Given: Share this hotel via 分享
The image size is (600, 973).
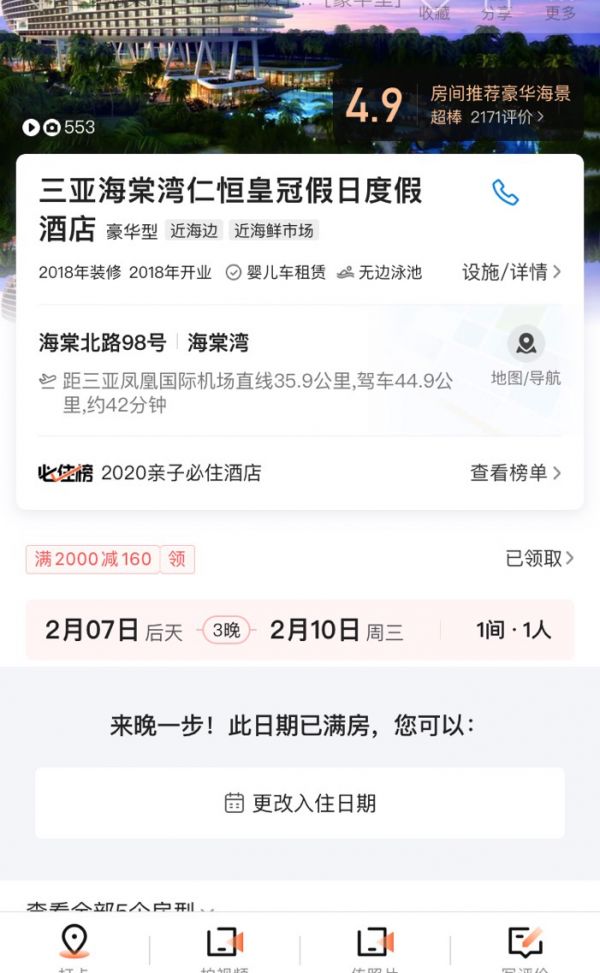Looking at the screenshot, I should pyautogui.click(x=497, y=10).
